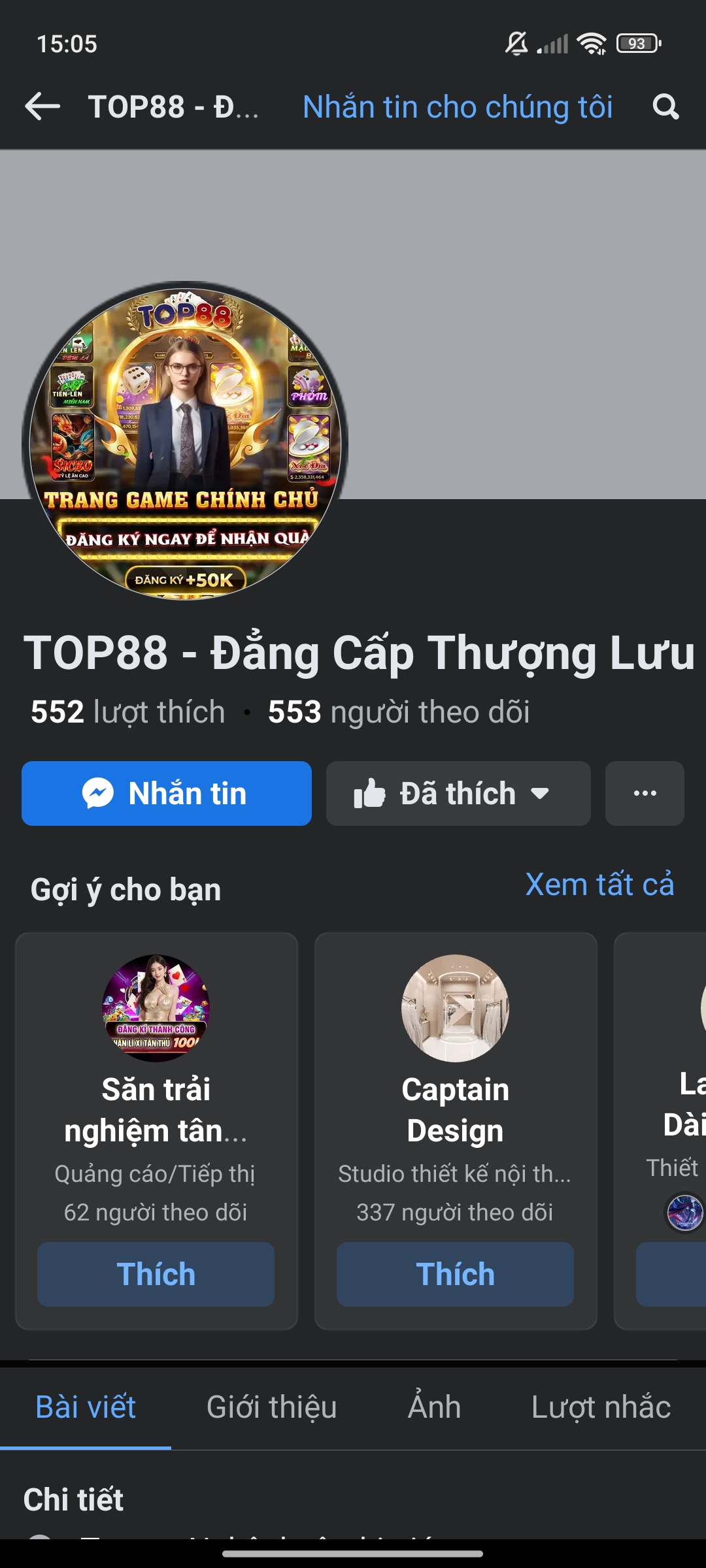Tap the blue Nhắn tin button

tap(167, 793)
